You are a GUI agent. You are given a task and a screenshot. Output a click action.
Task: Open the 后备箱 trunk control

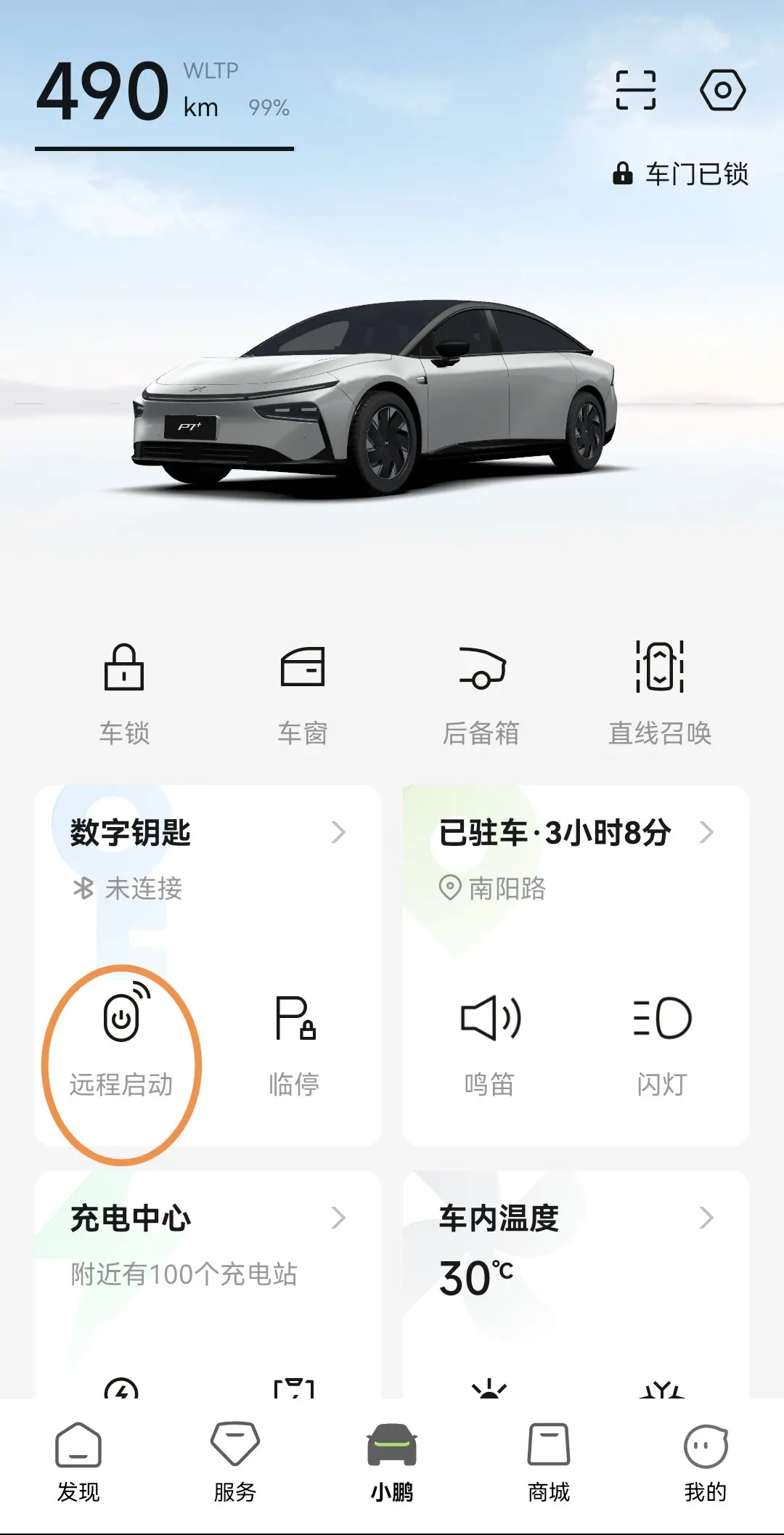(x=481, y=693)
